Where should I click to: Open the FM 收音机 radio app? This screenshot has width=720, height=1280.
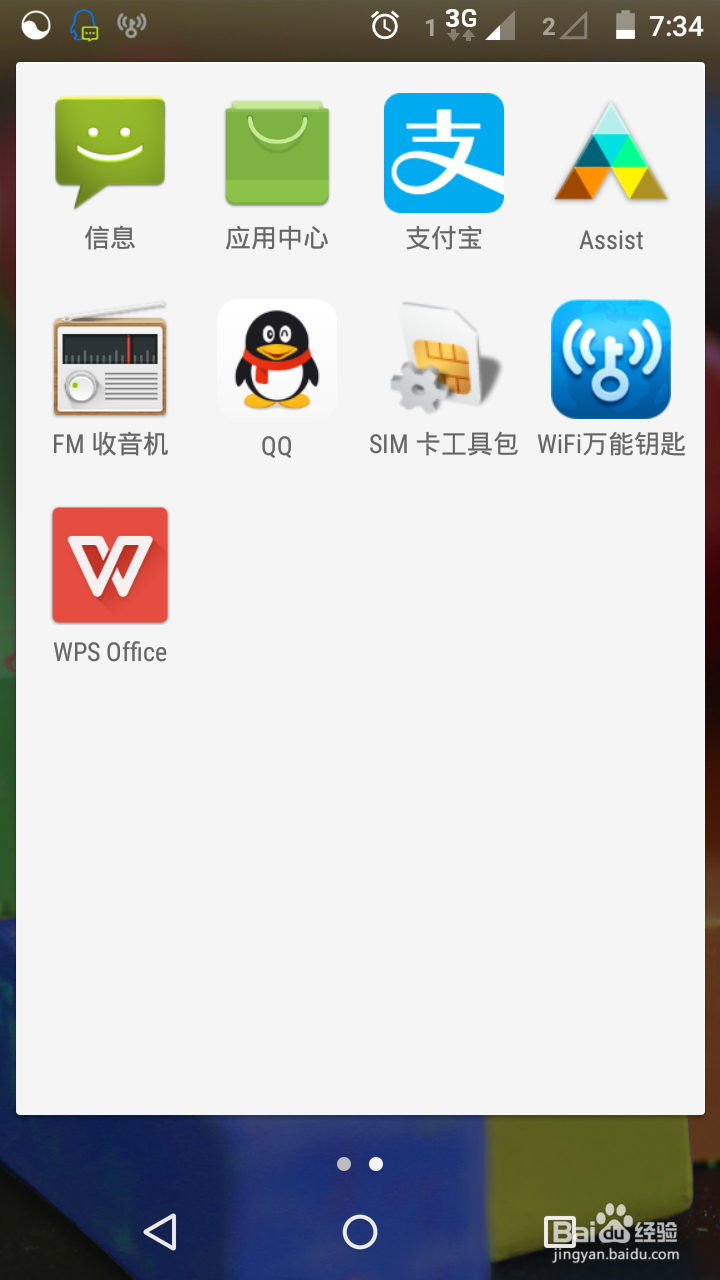click(110, 358)
